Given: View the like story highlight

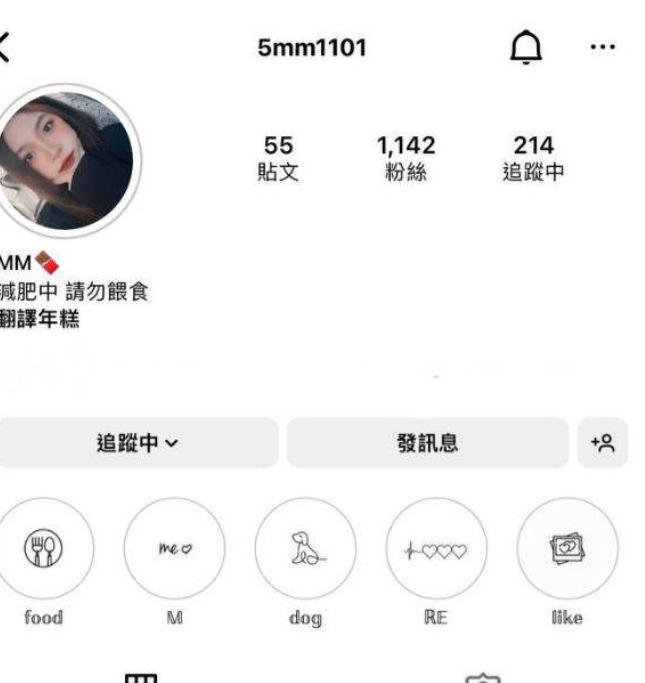Looking at the screenshot, I should point(567,549).
